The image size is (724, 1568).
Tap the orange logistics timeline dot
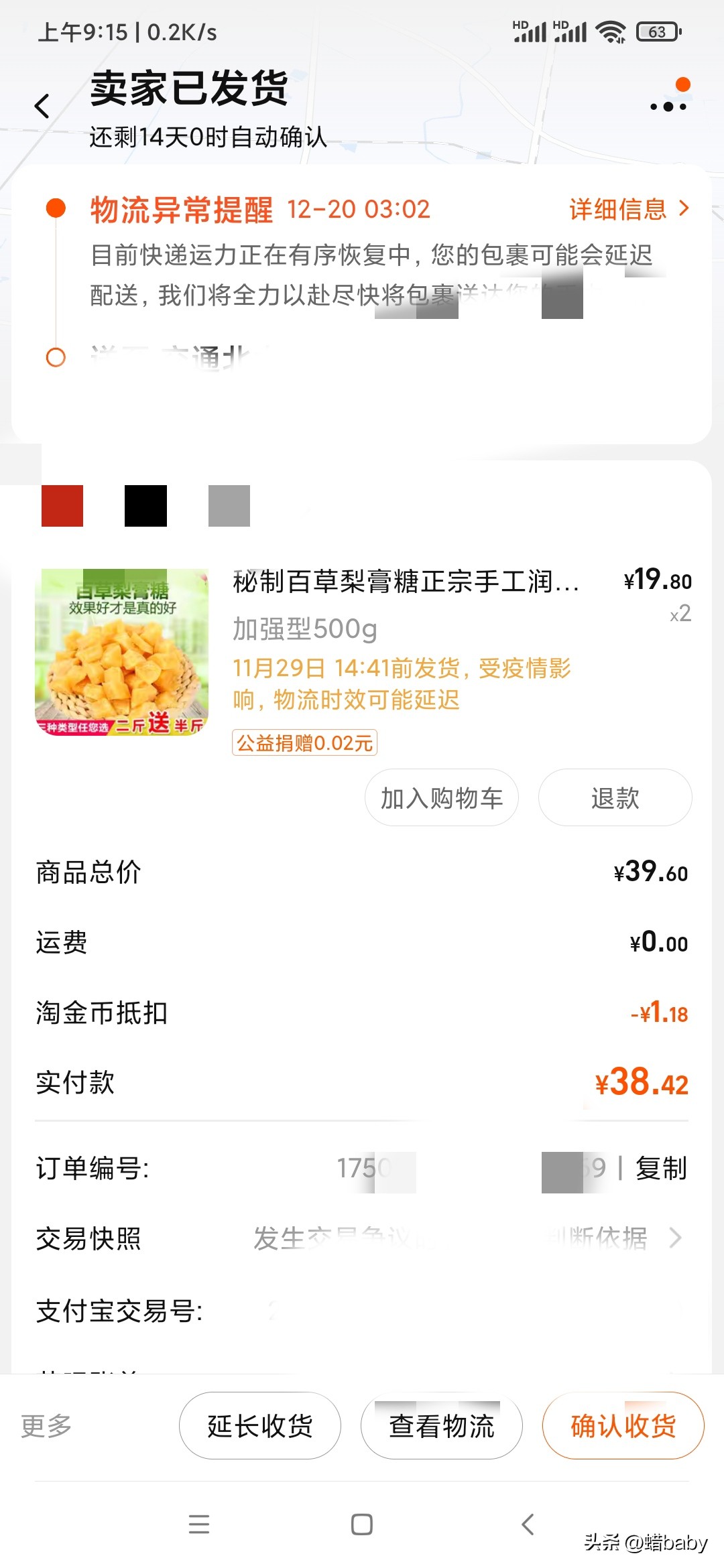tap(56, 208)
